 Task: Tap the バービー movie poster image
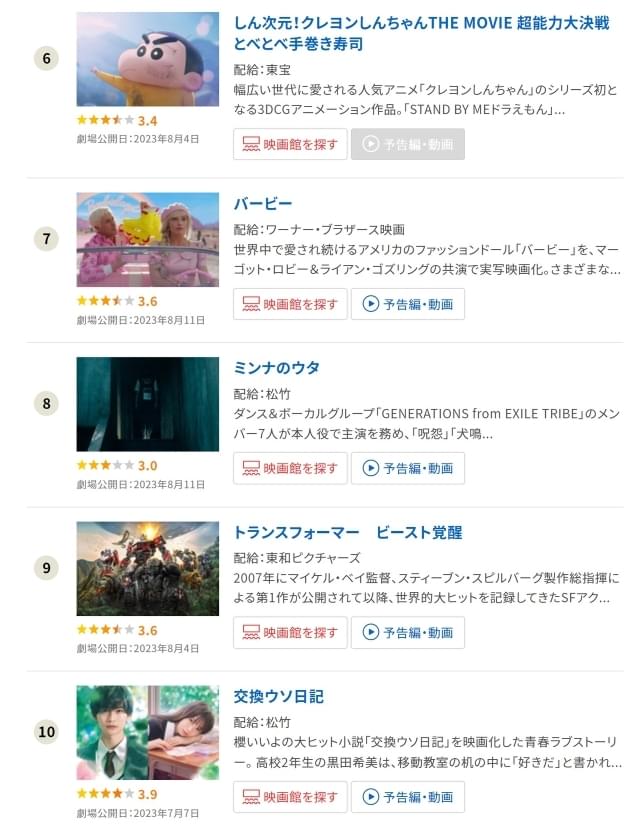click(x=147, y=239)
